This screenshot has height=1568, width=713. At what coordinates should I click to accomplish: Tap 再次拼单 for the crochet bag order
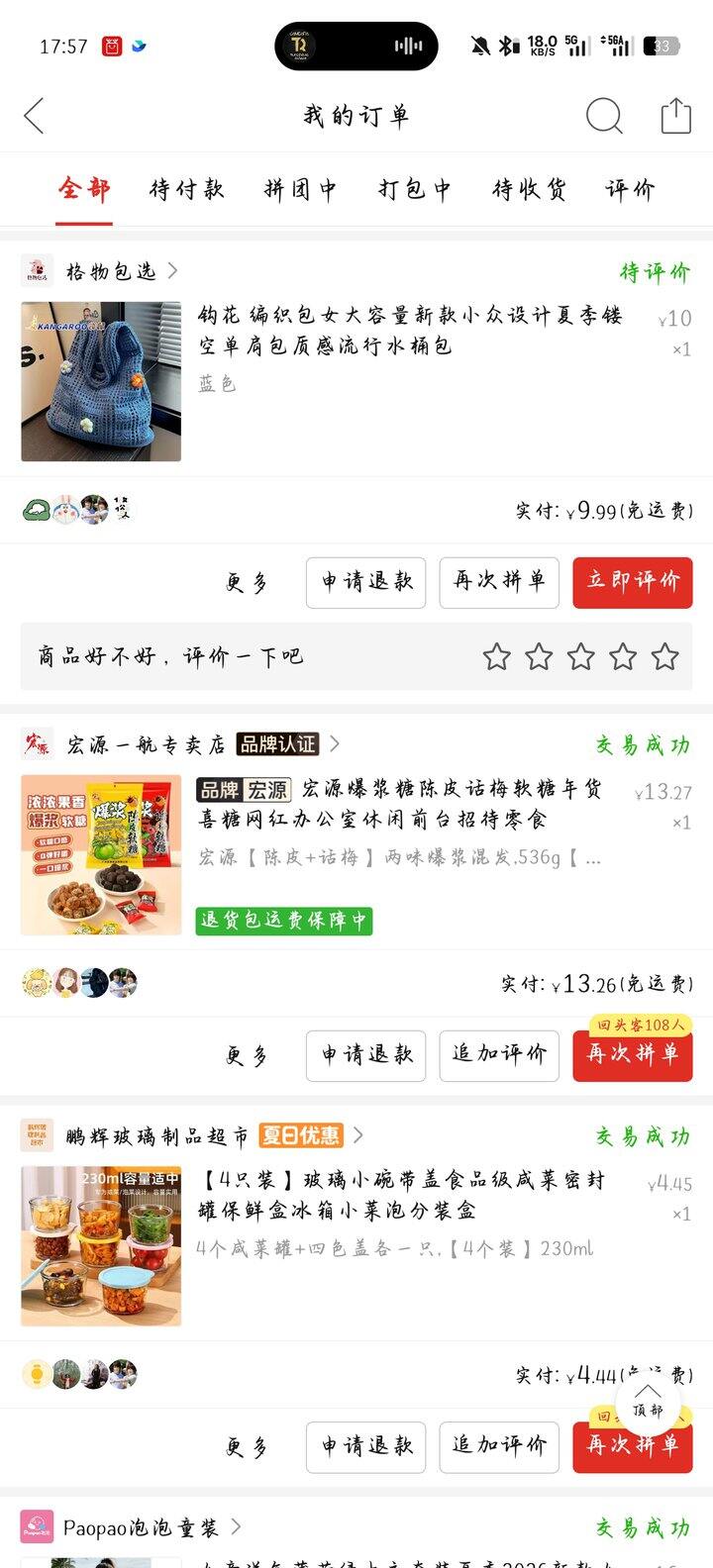(499, 582)
